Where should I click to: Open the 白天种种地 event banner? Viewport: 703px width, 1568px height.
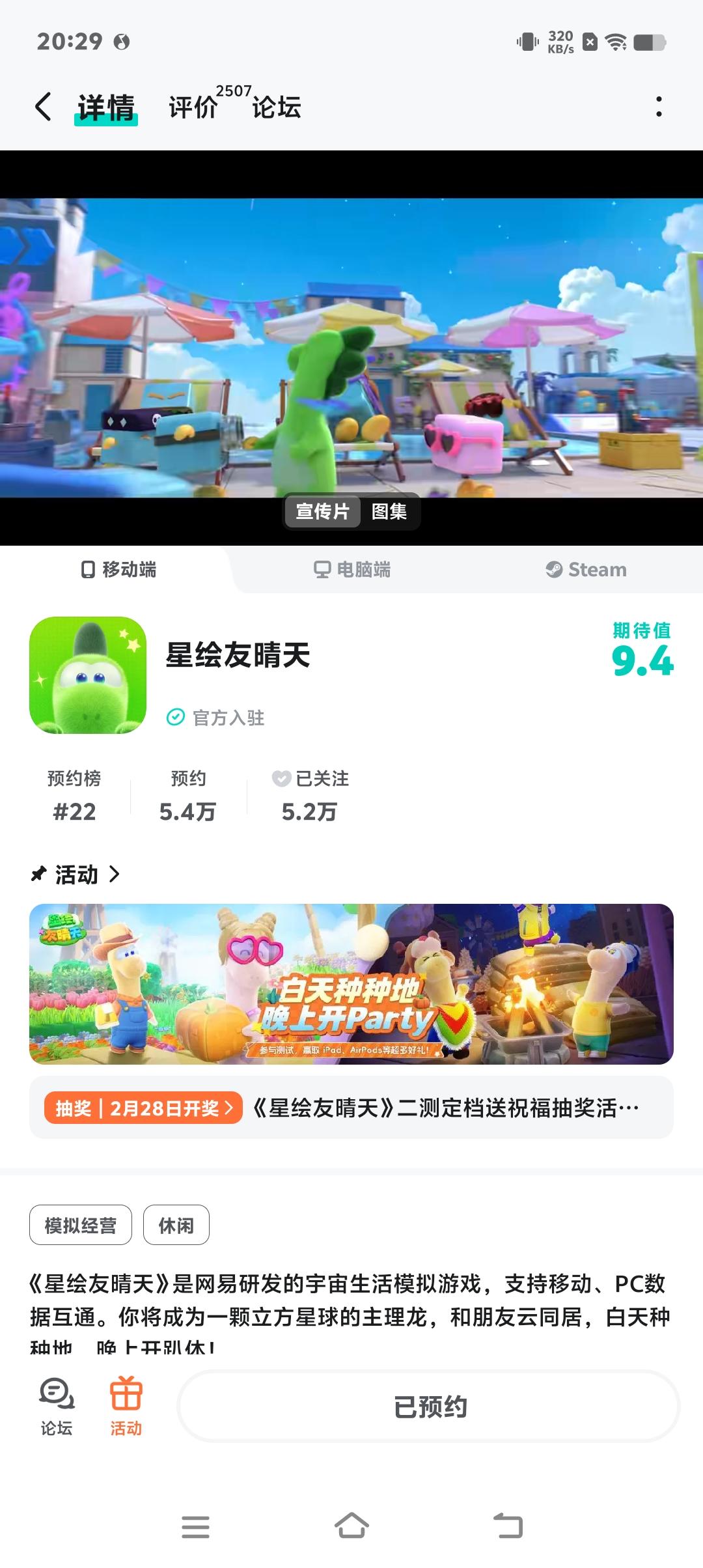point(351,984)
